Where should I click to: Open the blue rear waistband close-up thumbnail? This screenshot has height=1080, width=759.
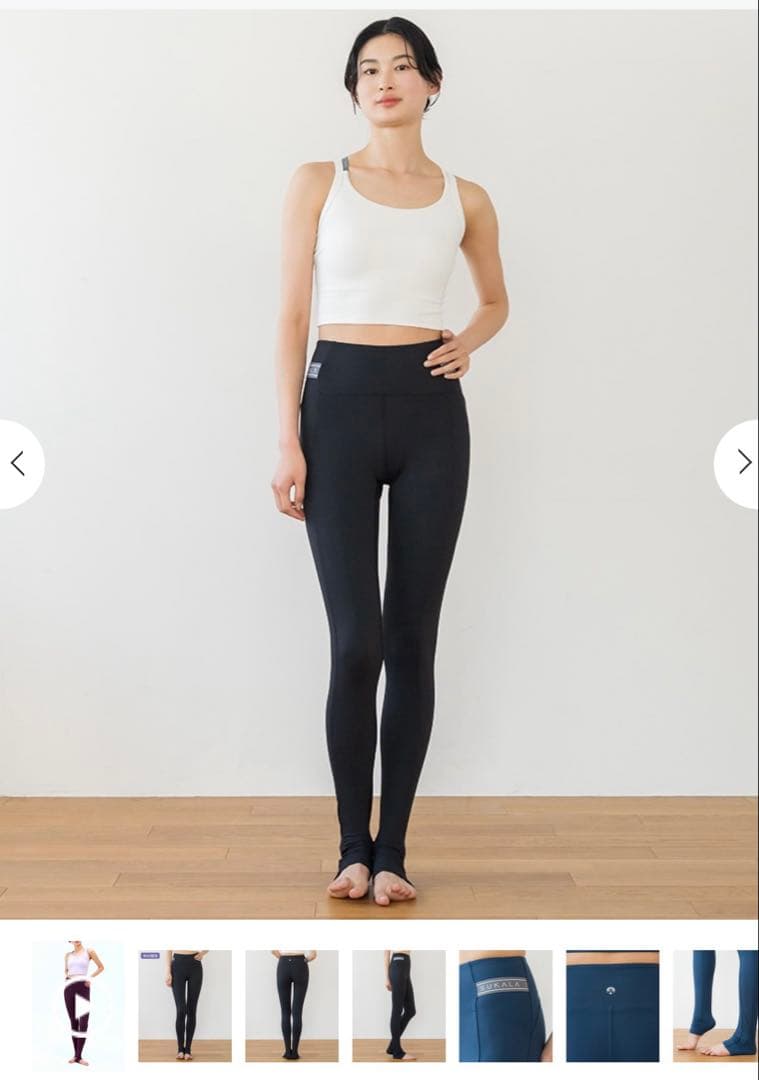(x=612, y=1005)
